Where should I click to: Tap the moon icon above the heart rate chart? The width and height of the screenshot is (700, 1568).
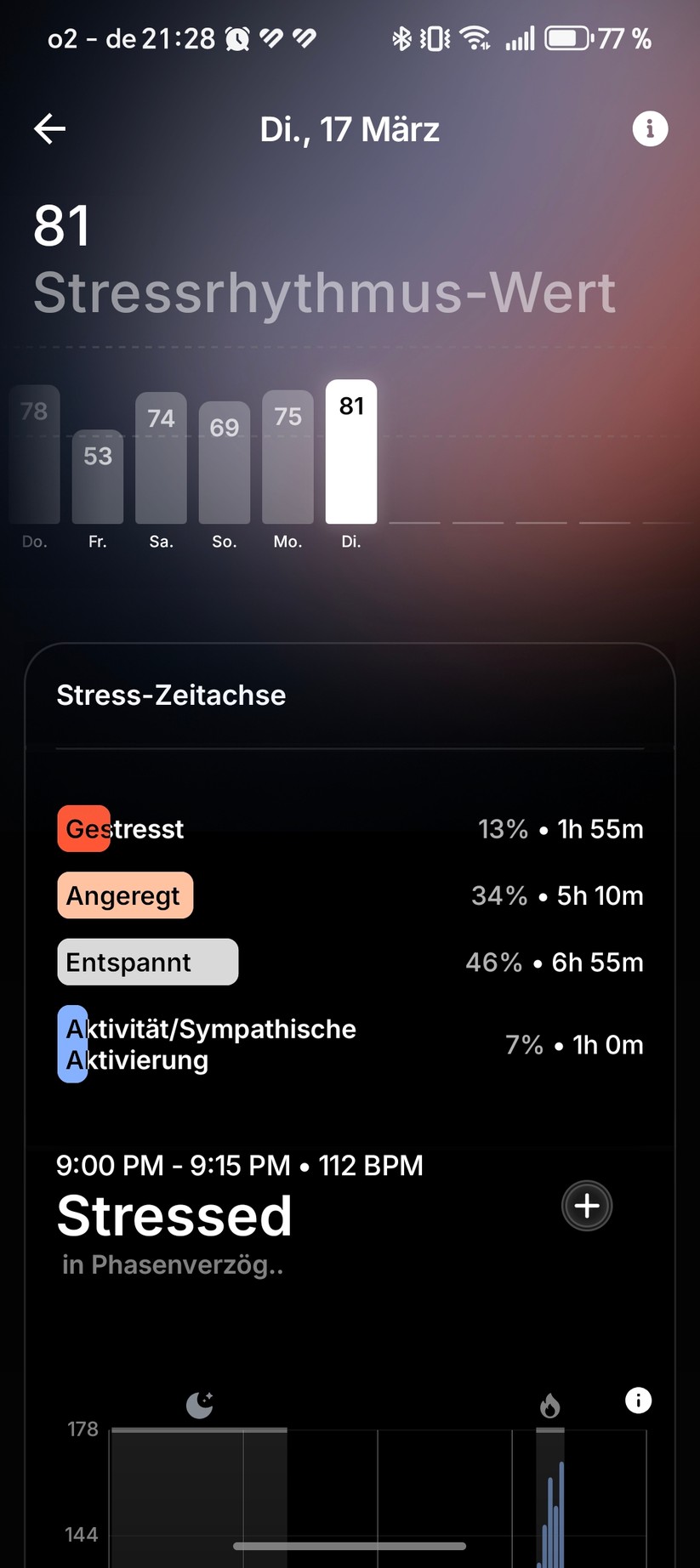[198, 1405]
